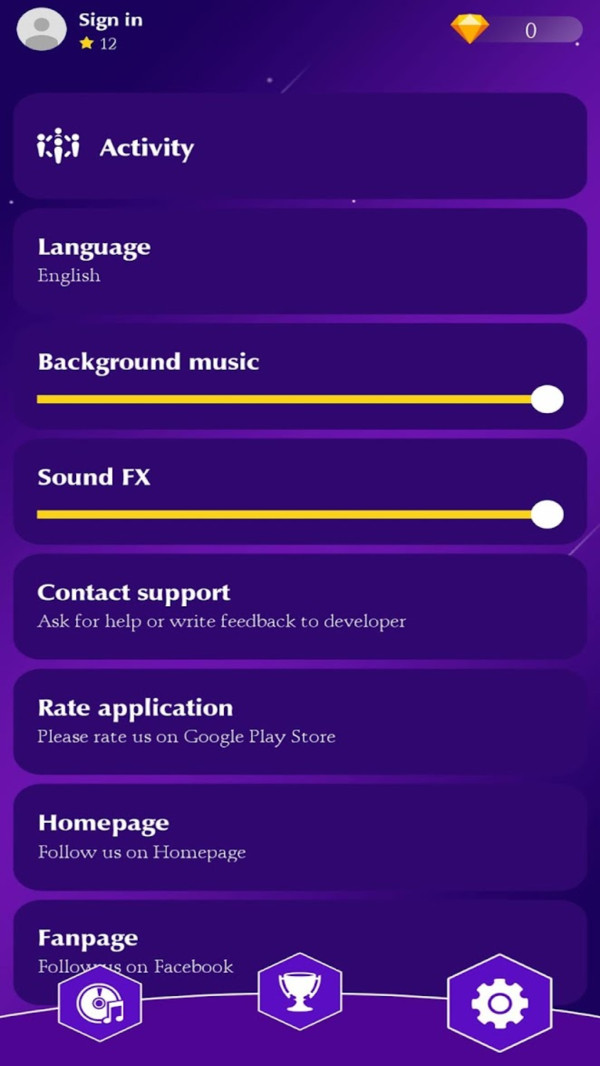
Task: Open the Activity section
Action: tap(300, 147)
